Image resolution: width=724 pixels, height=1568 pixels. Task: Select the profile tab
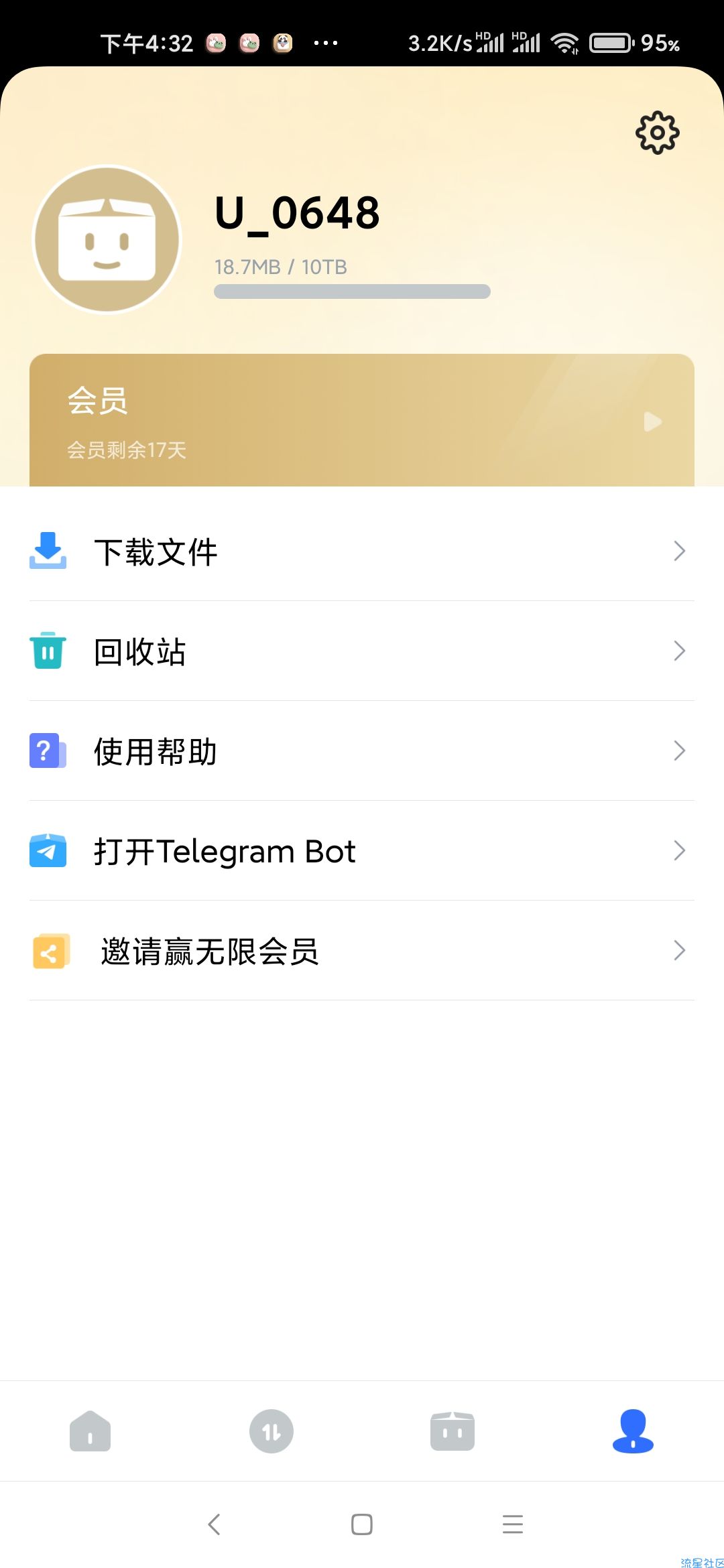coord(633,1431)
